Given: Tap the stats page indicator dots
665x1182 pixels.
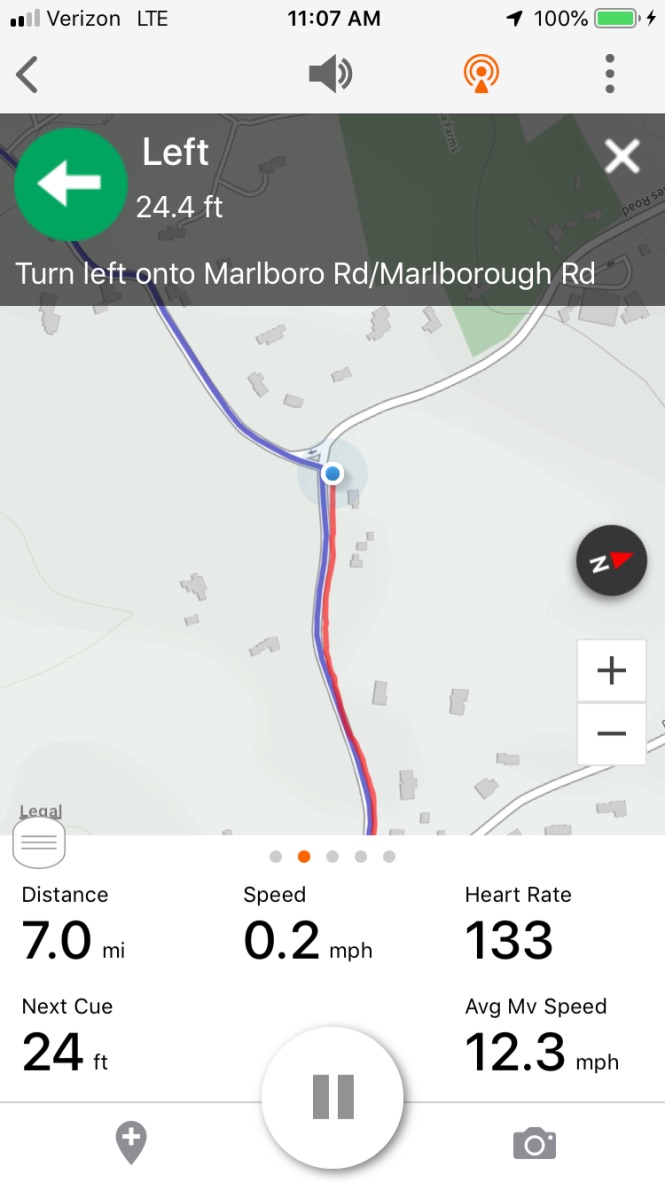Looking at the screenshot, I should click(332, 857).
